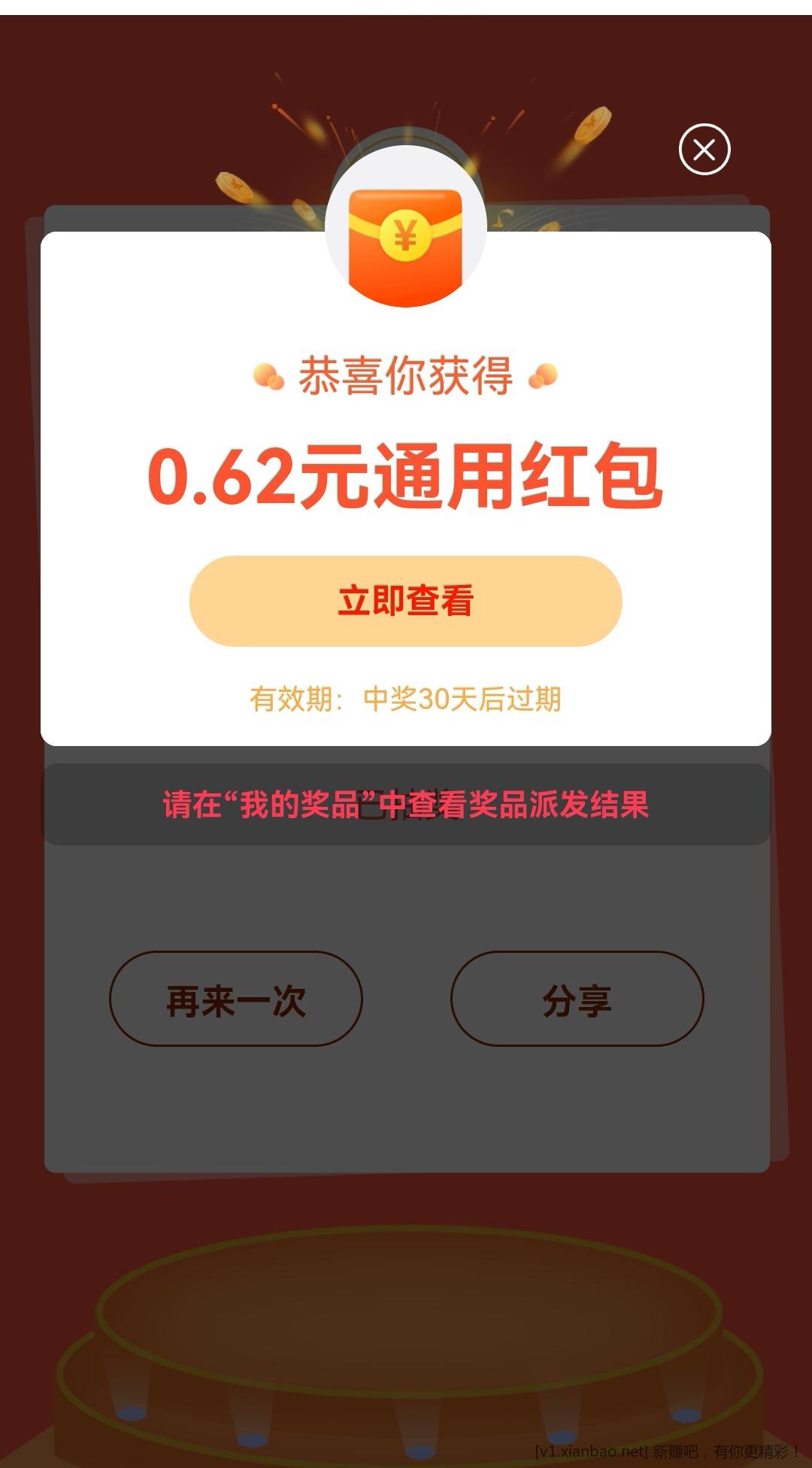Tap the 分享 share button
Screen dimensions: 812x1468
(577, 999)
